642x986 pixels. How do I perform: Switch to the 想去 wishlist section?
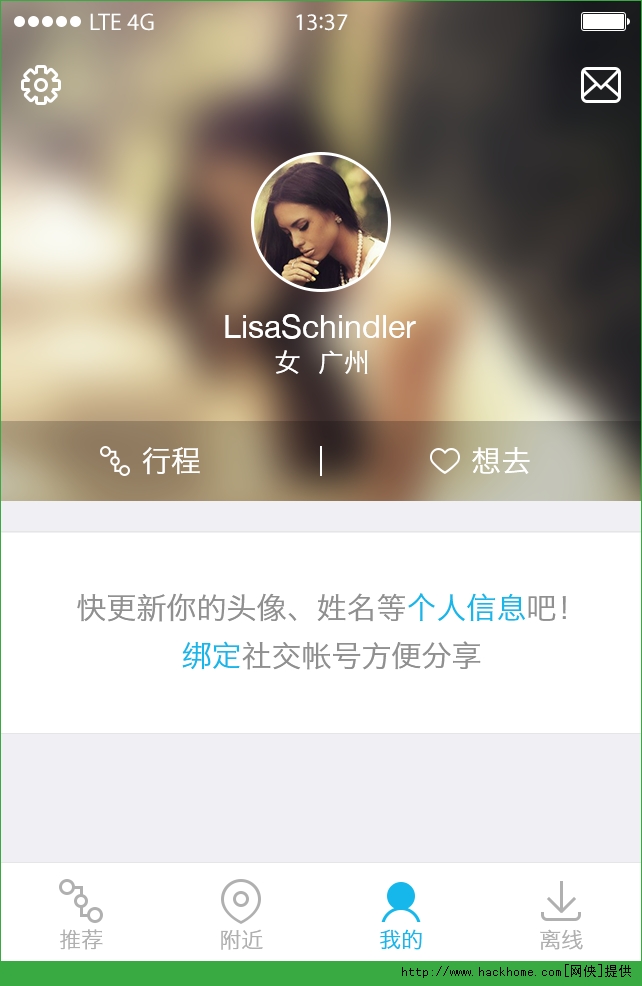[x=480, y=461]
